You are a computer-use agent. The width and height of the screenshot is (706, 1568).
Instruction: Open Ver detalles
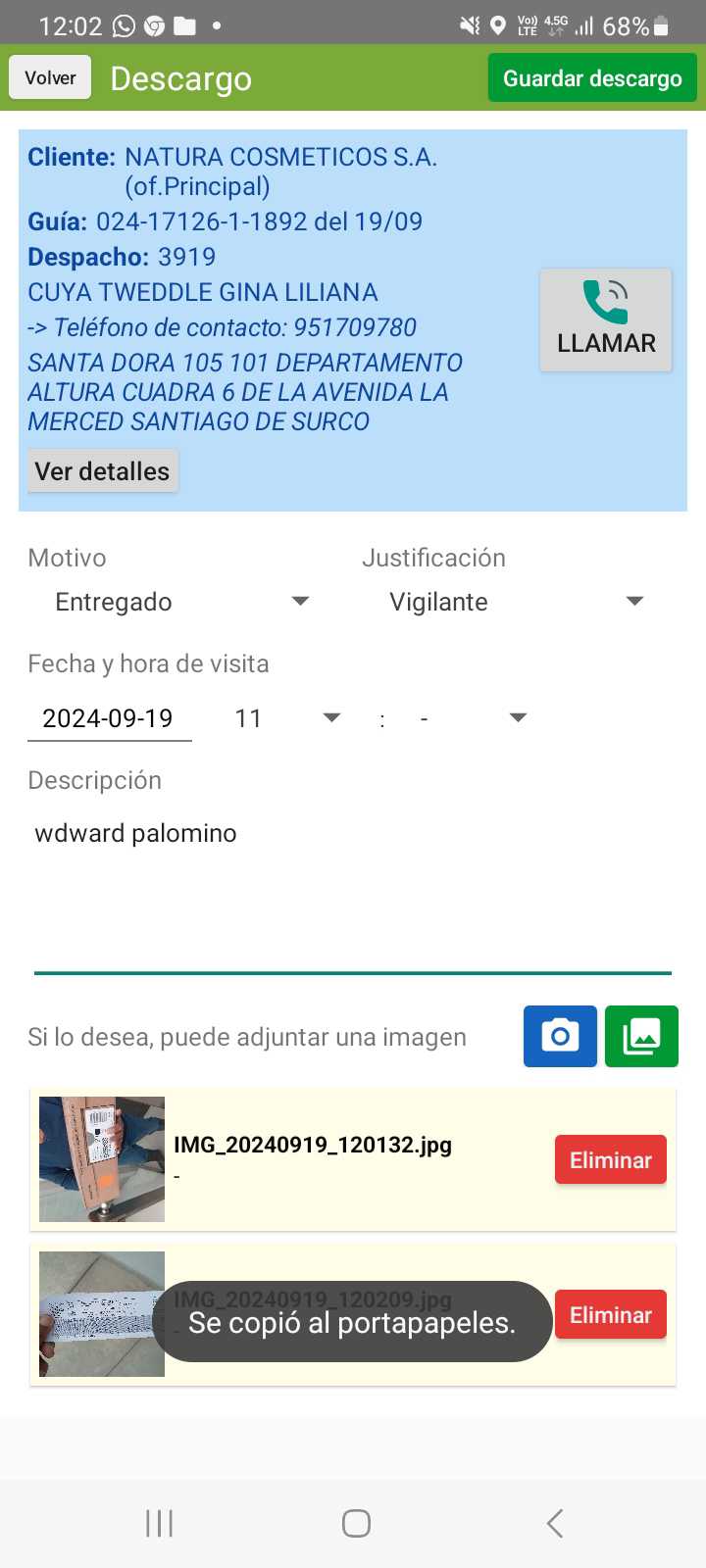click(102, 471)
